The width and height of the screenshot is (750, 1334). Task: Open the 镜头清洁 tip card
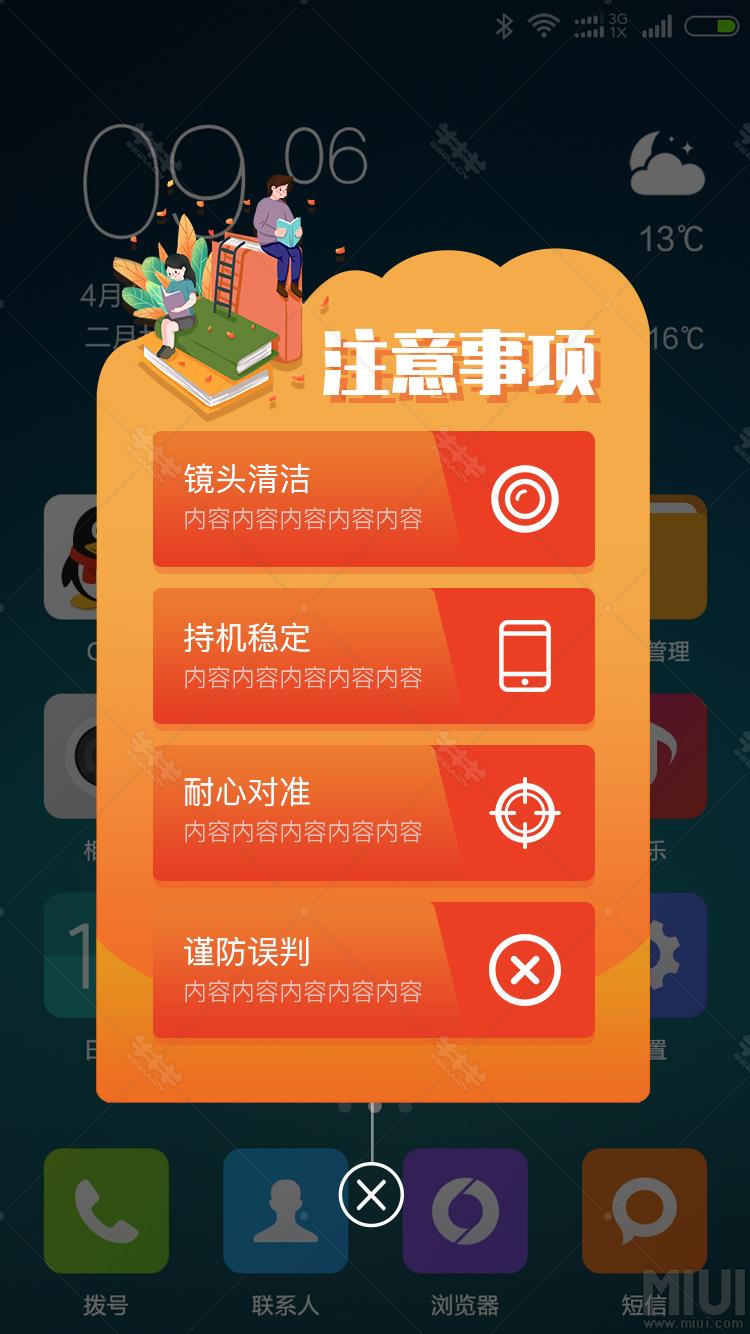(x=374, y=499)
